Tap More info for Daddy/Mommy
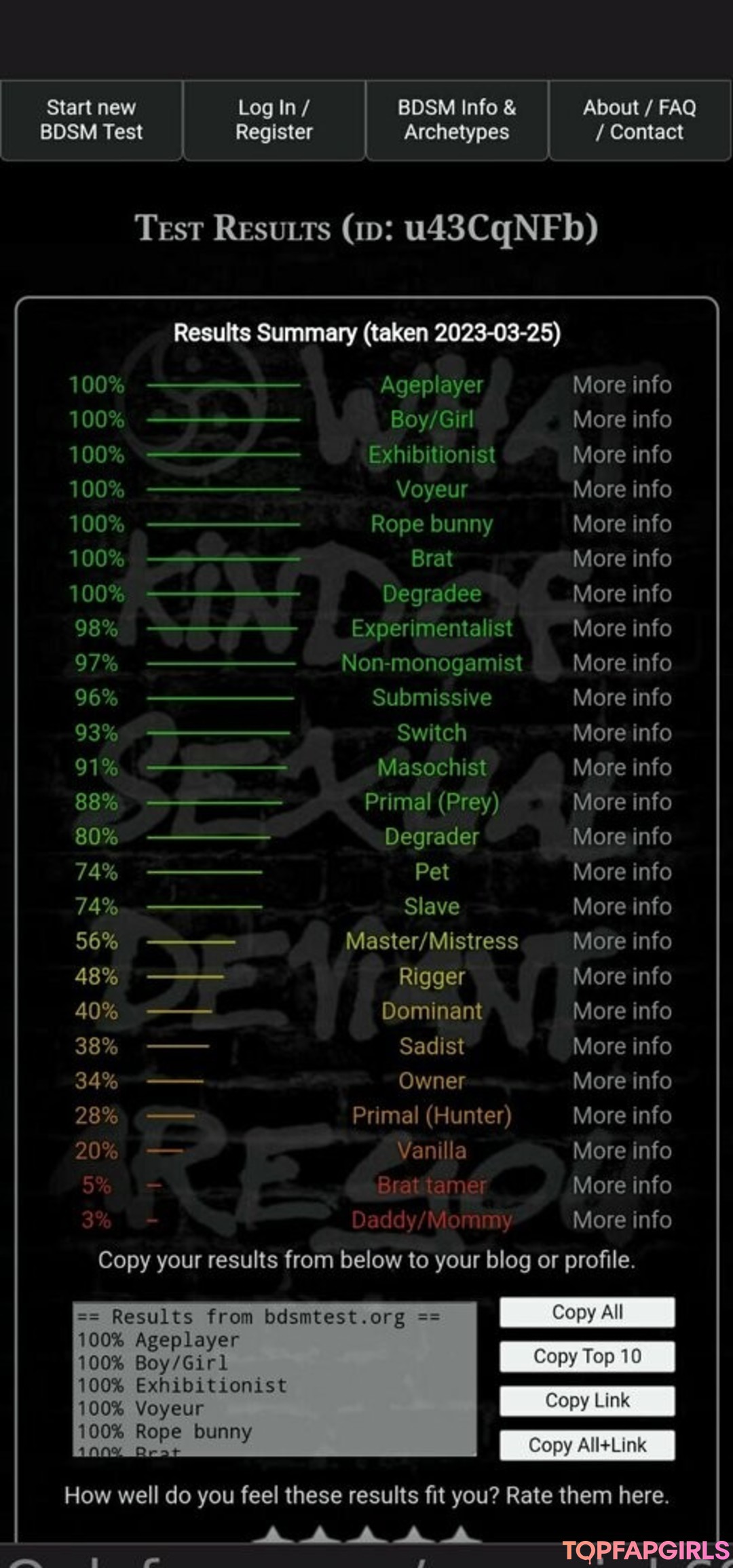This screenshot has height=1568, width=733. (x=622, y=1220)
